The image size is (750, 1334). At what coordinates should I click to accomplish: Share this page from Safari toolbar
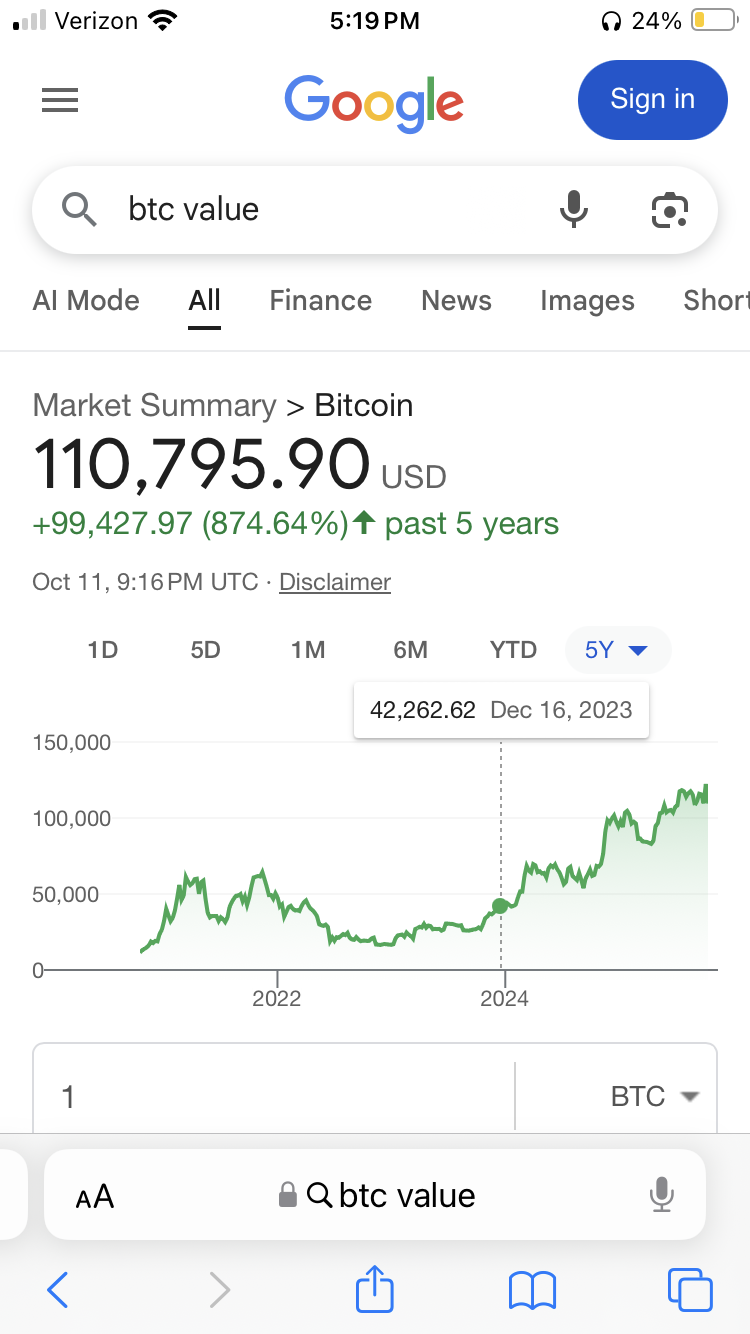375,1290
